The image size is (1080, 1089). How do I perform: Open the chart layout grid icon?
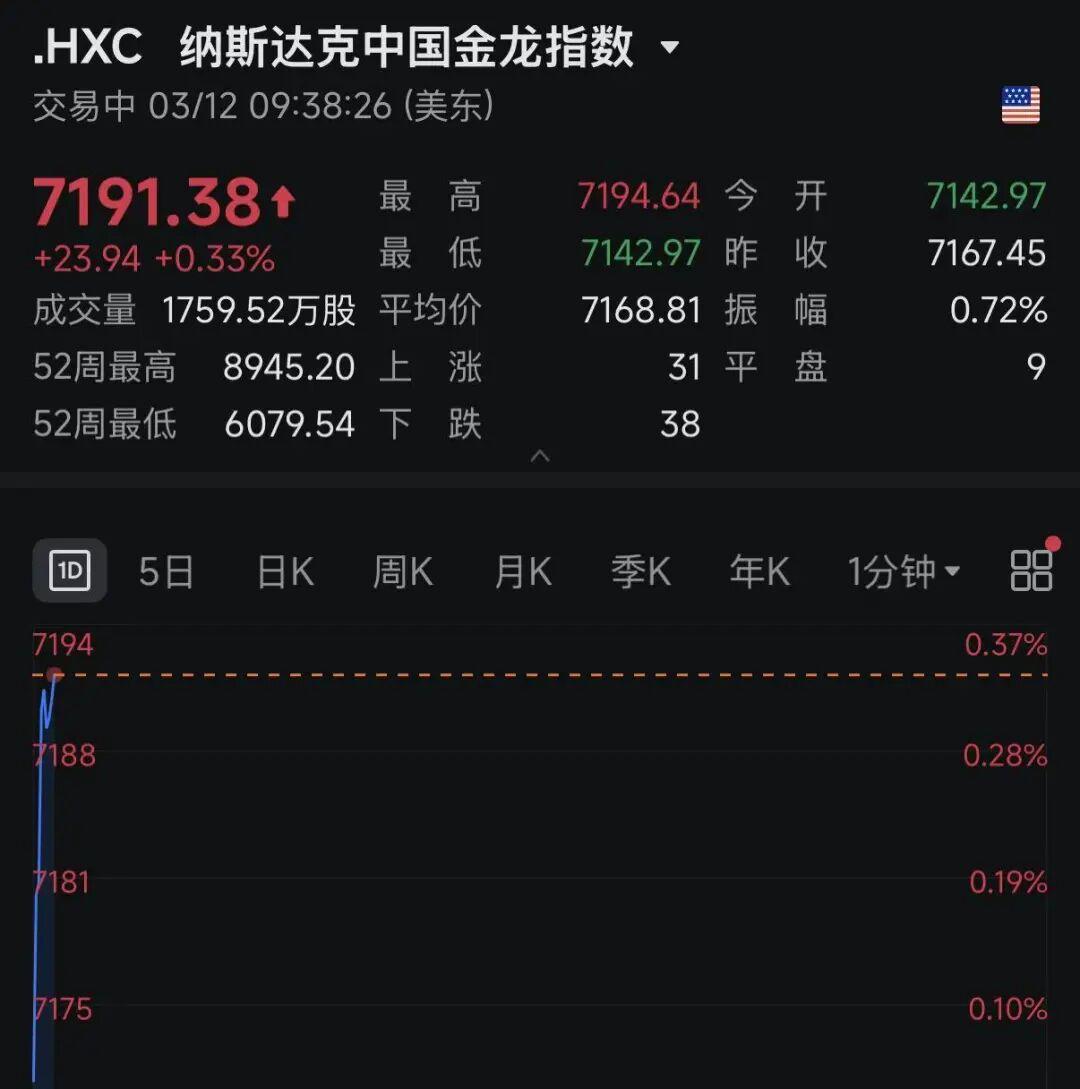1031,570
